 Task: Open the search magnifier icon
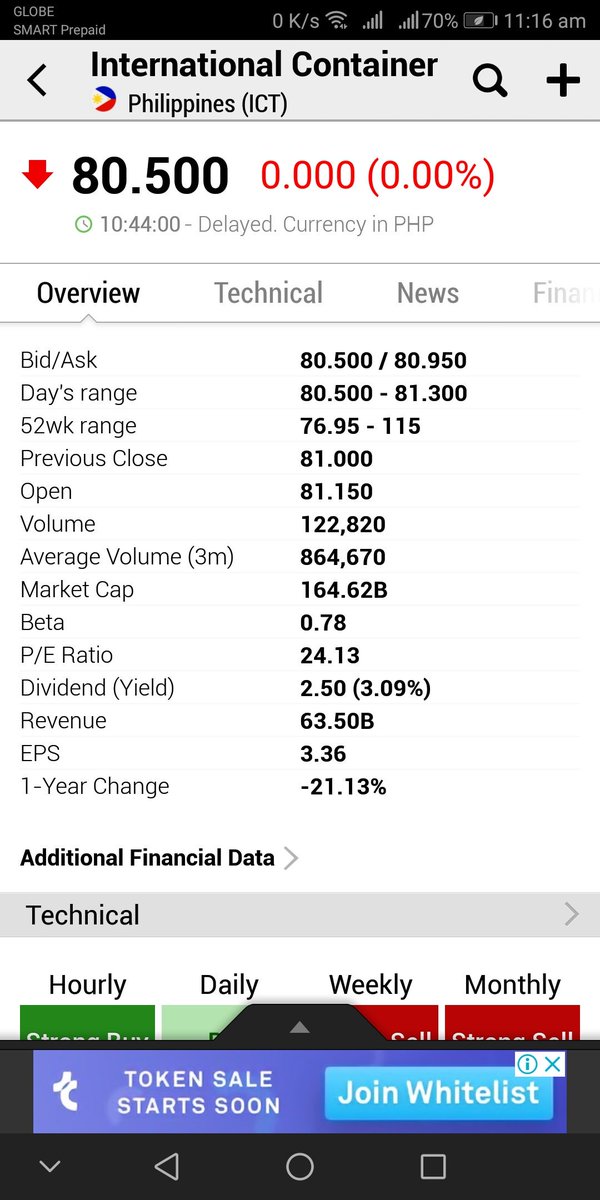point(490,80)
